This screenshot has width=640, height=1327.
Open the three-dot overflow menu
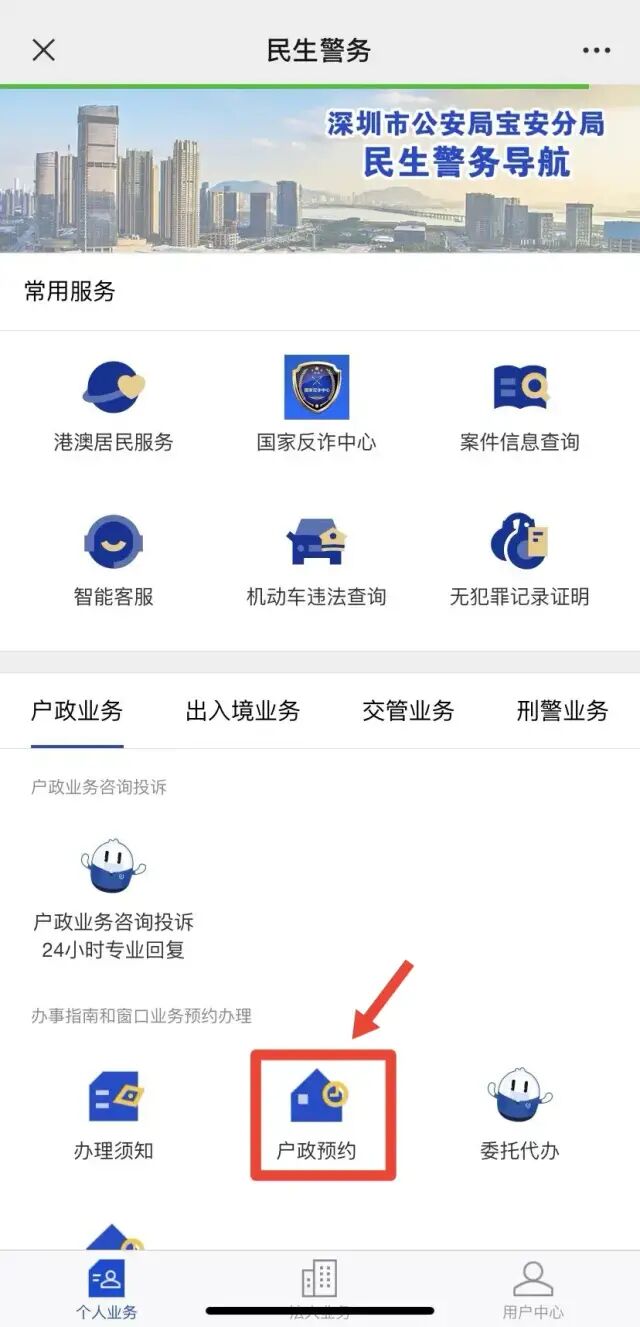coord(596,50)
